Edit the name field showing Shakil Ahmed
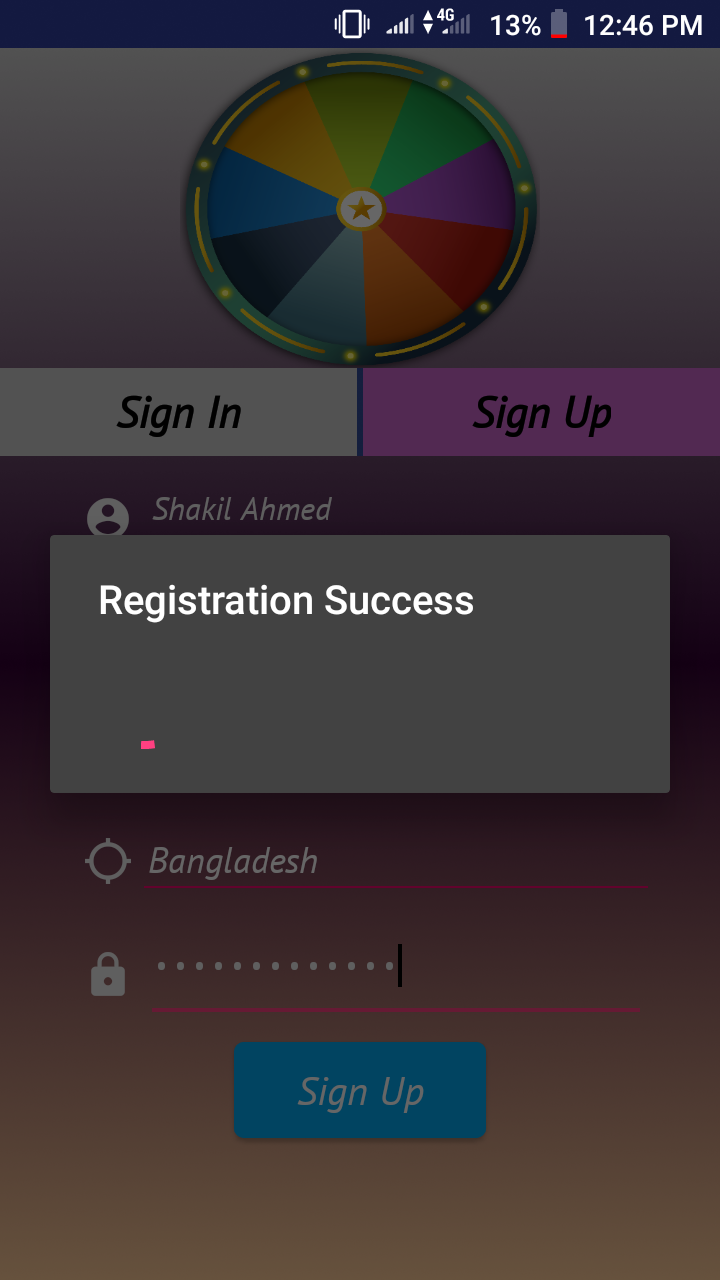The height and width of the screenshot is (1280, 720). pyautogui.click(x=400, y=510)
